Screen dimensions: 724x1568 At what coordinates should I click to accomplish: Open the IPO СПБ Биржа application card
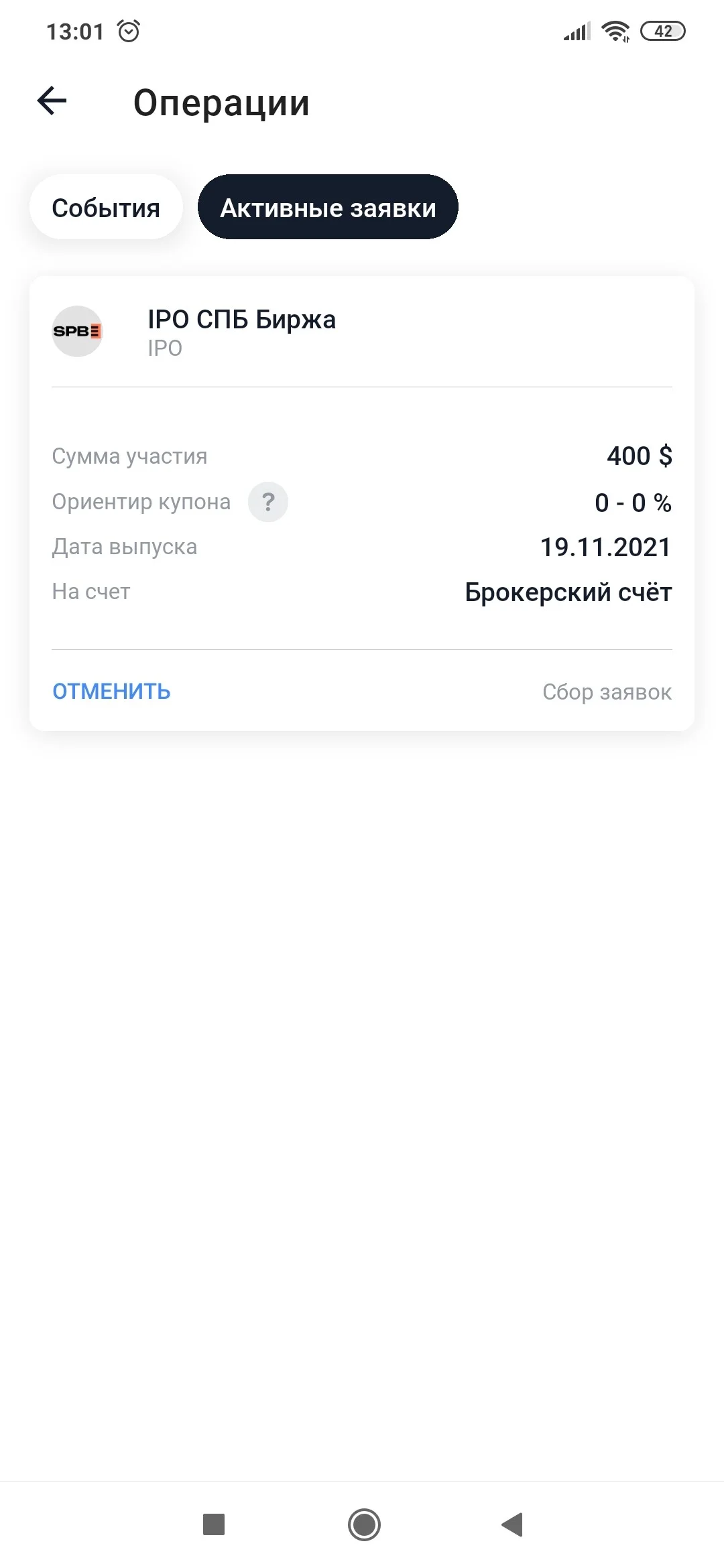(362, 332)
